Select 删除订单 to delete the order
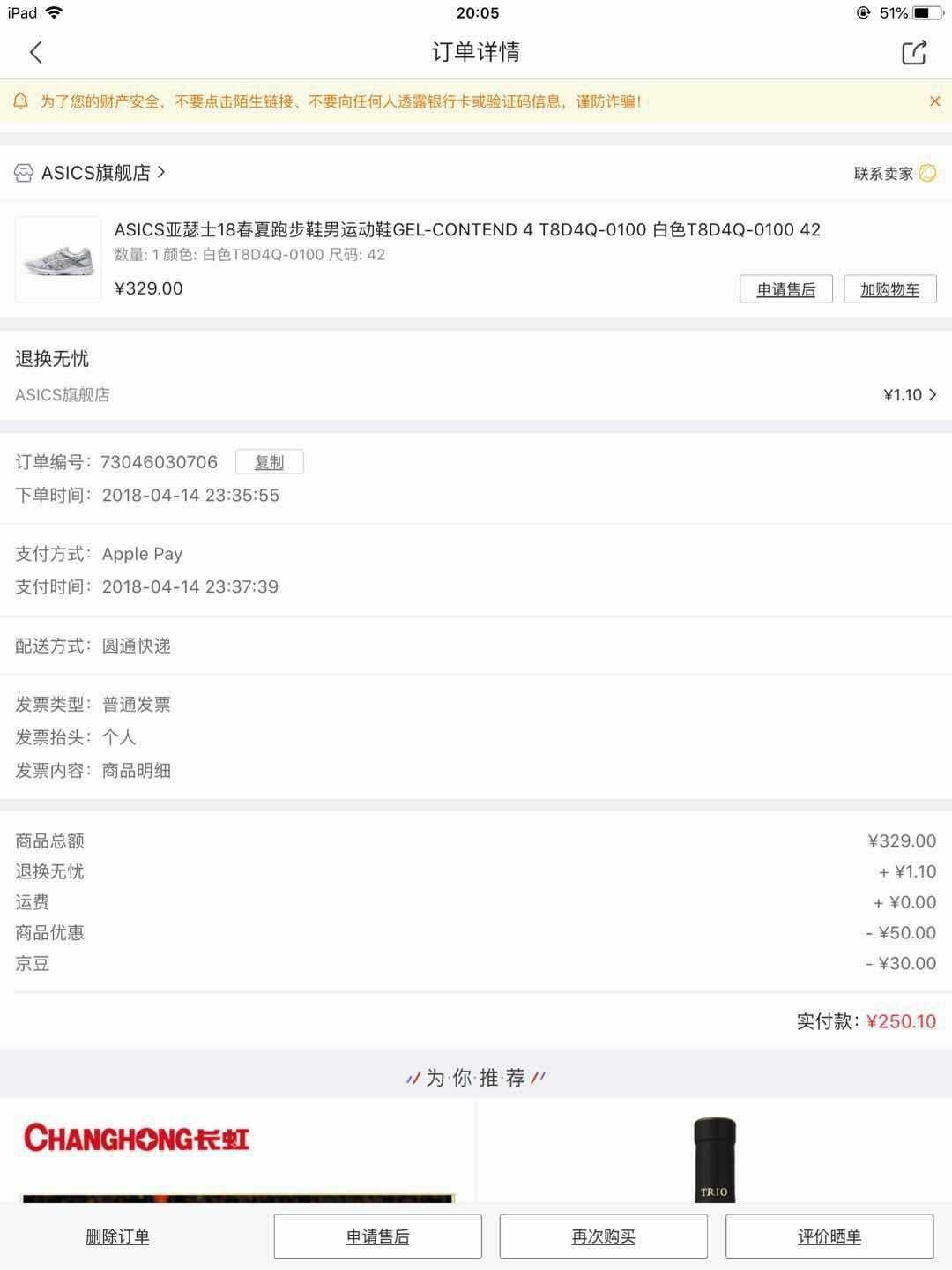The image size is (952, 1270). click(x=118, y=1236)
